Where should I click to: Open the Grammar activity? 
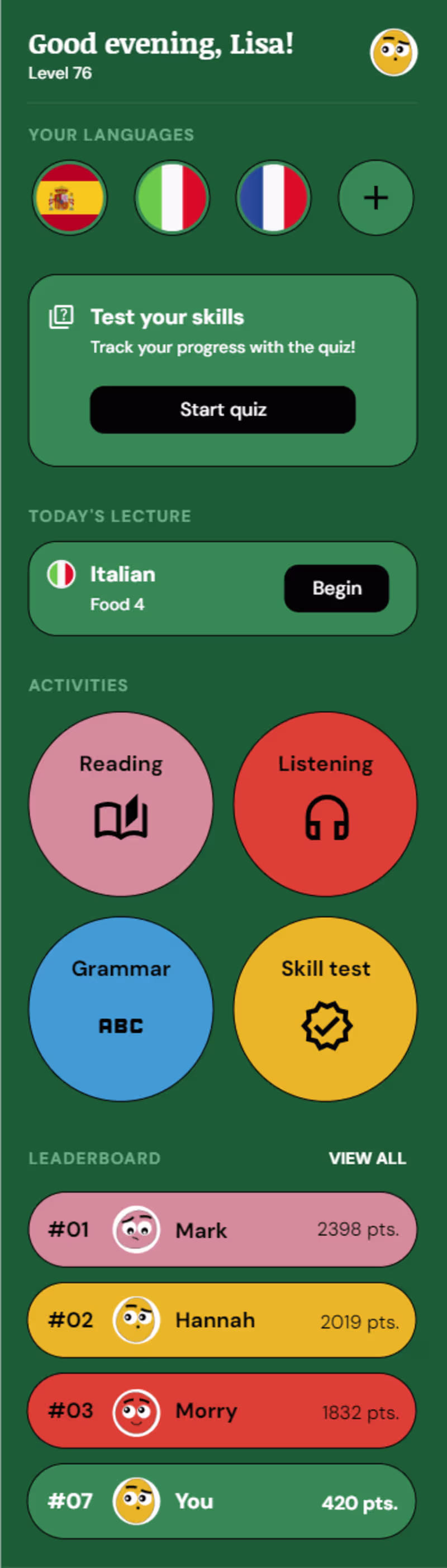click(x=121, y=1009)
